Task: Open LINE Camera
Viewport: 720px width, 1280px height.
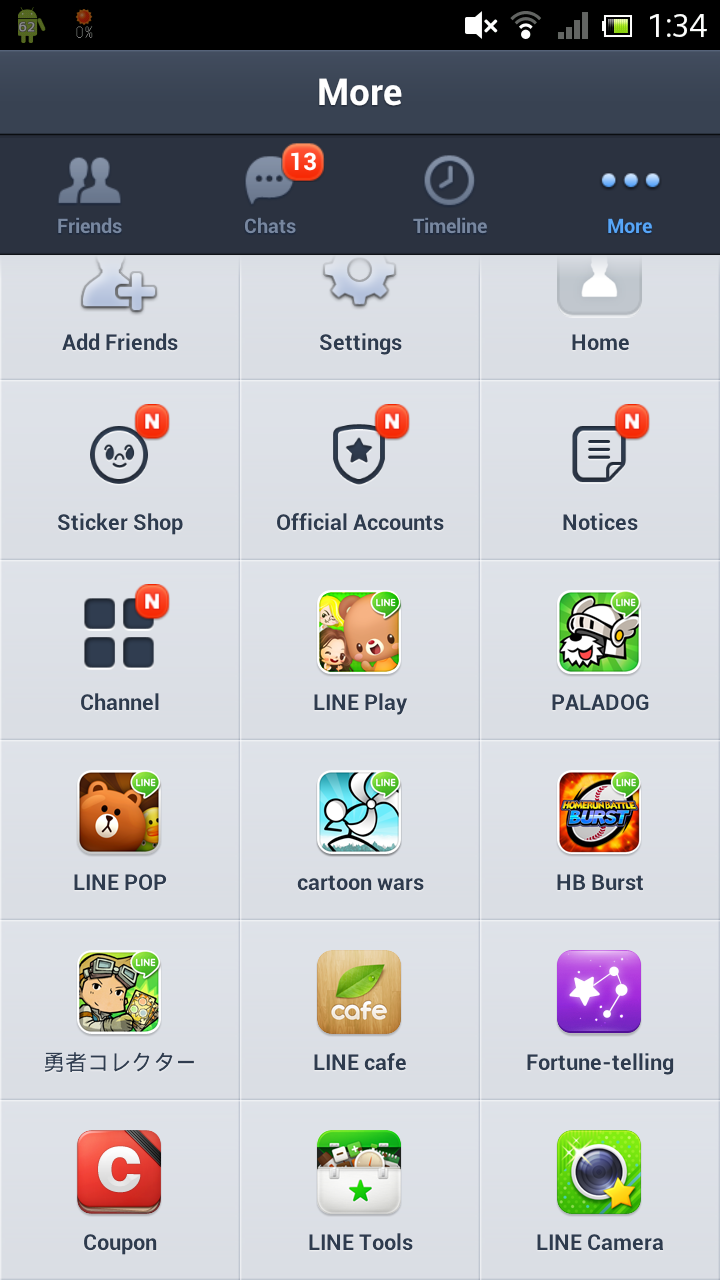Action: (600, 1190)
